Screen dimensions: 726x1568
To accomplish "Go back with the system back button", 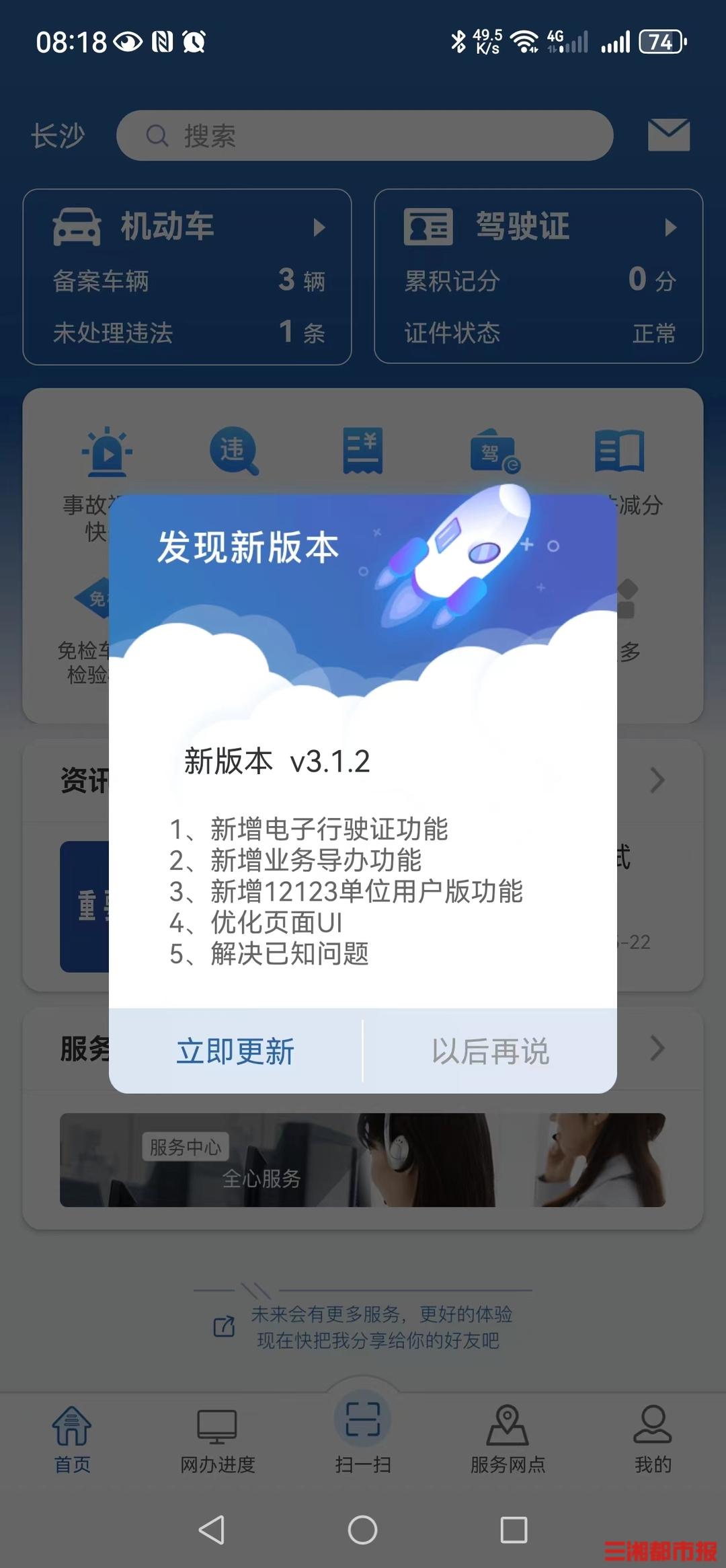I will tap(212, 1530).
